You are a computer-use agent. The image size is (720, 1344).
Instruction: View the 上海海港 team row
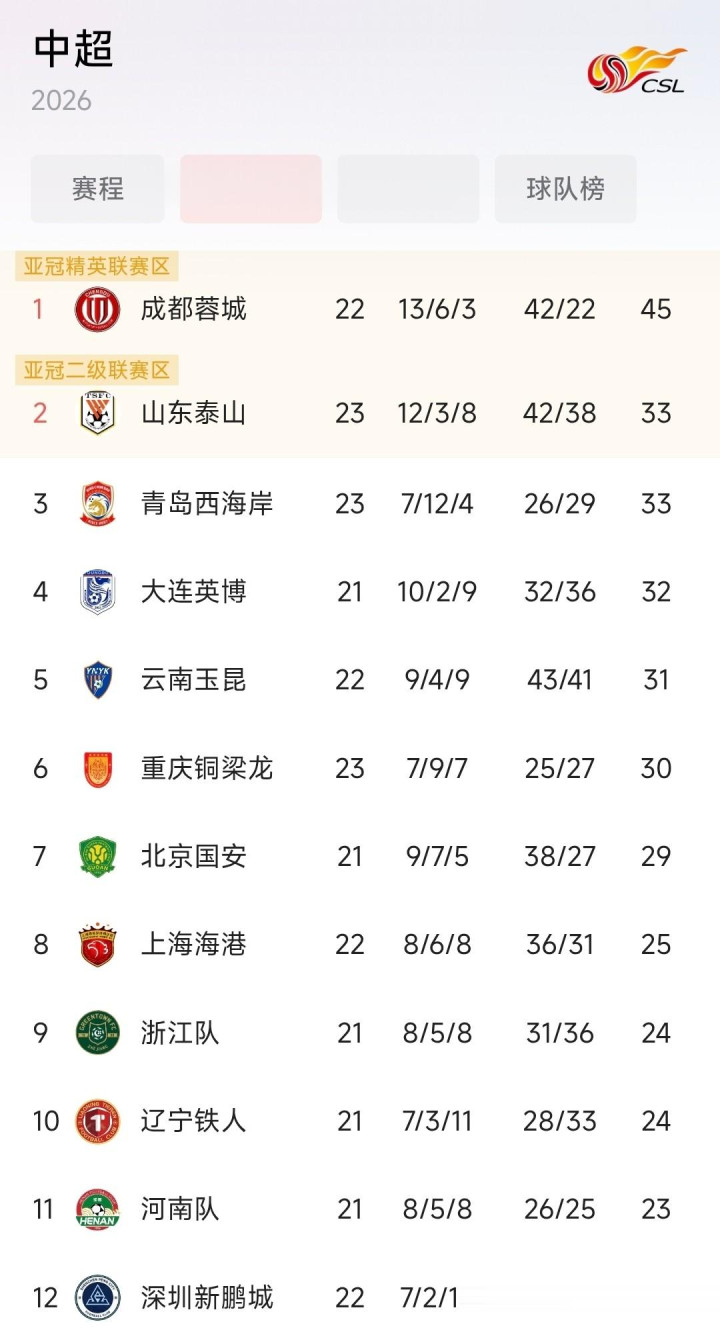tap(360, 944)
